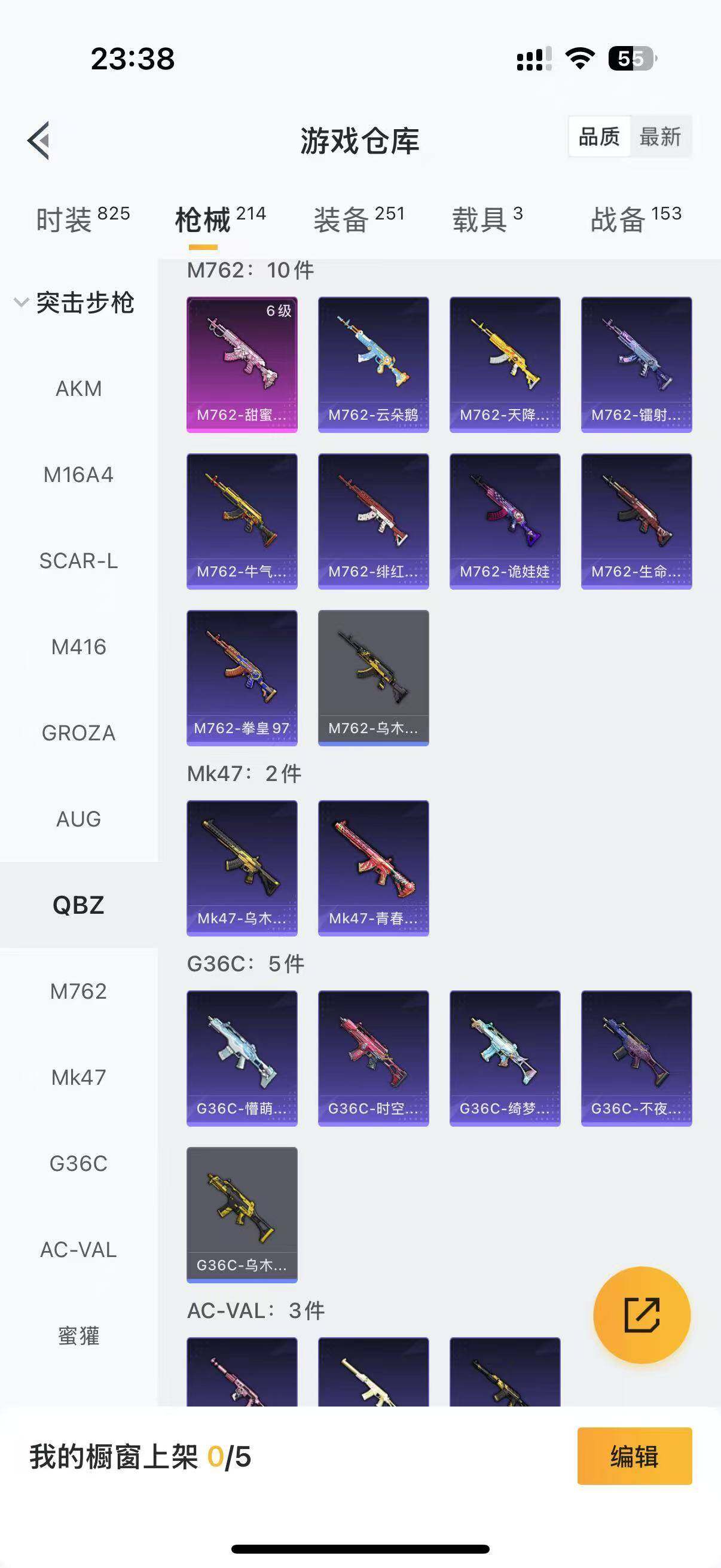The image size is (721, 1568).
Task: Sort warehouse by 品质
Action: pyautogui.click(x=598, y=137)
